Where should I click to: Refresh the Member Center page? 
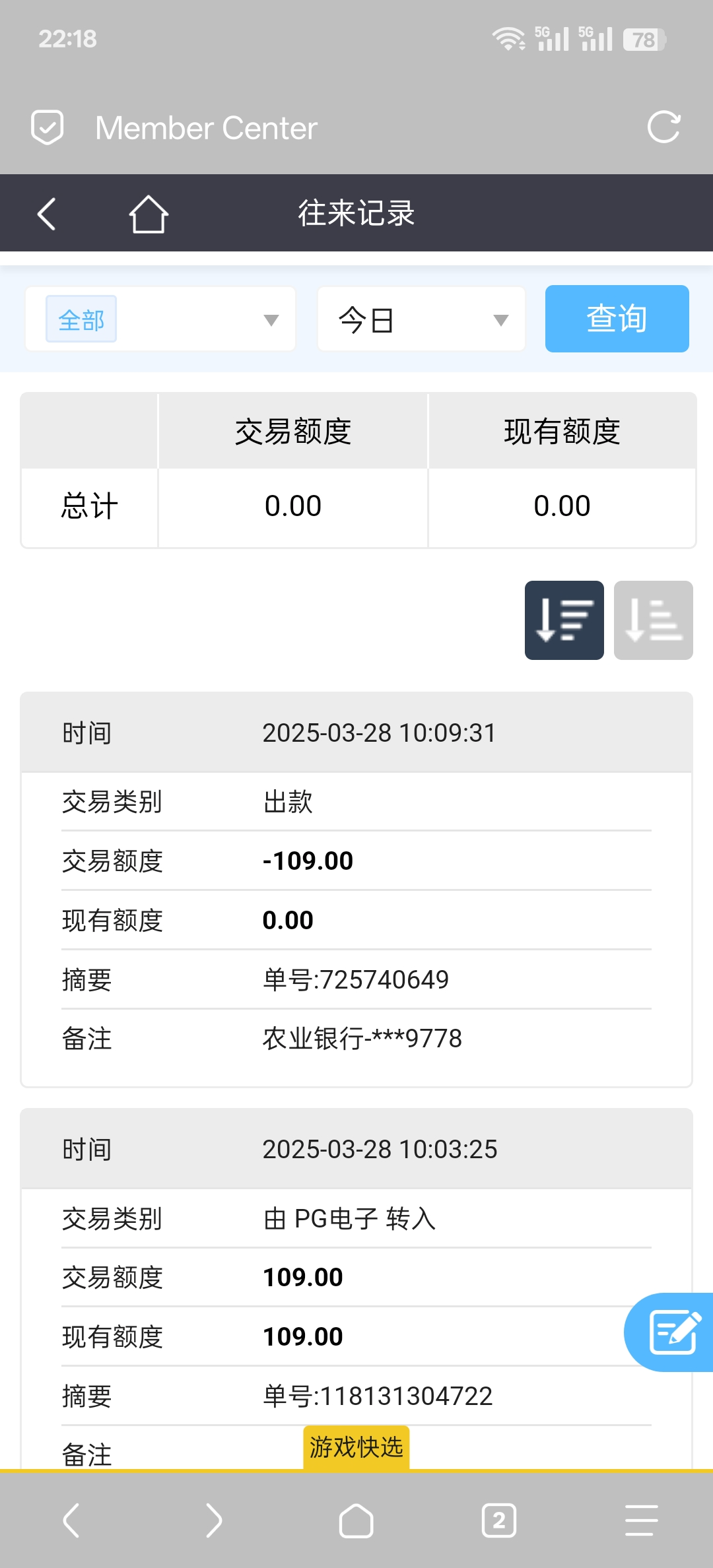pyautogui.click(x=663, y=127)
